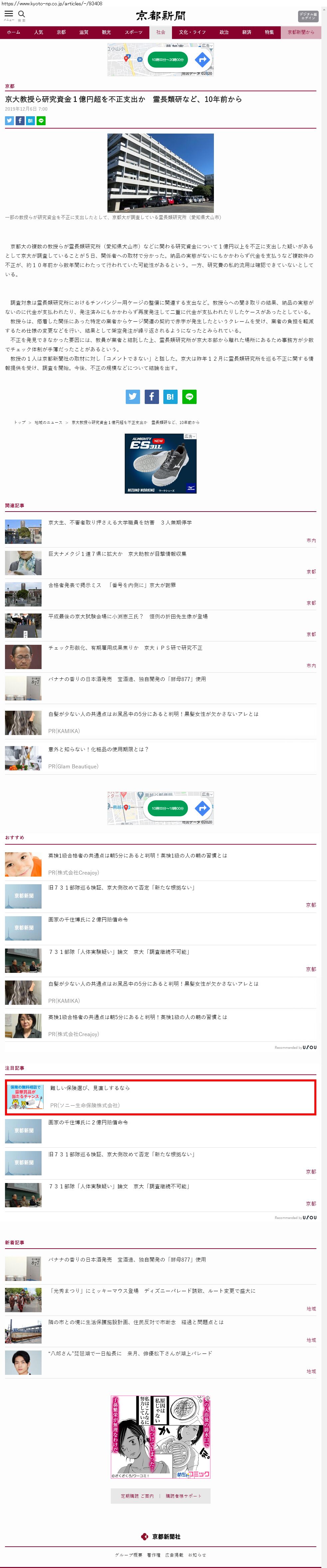Open the 文化・ライフ tab
The height and width of the screenshot is (1568, 327).
pyautogui.click(x=192, y=32)
